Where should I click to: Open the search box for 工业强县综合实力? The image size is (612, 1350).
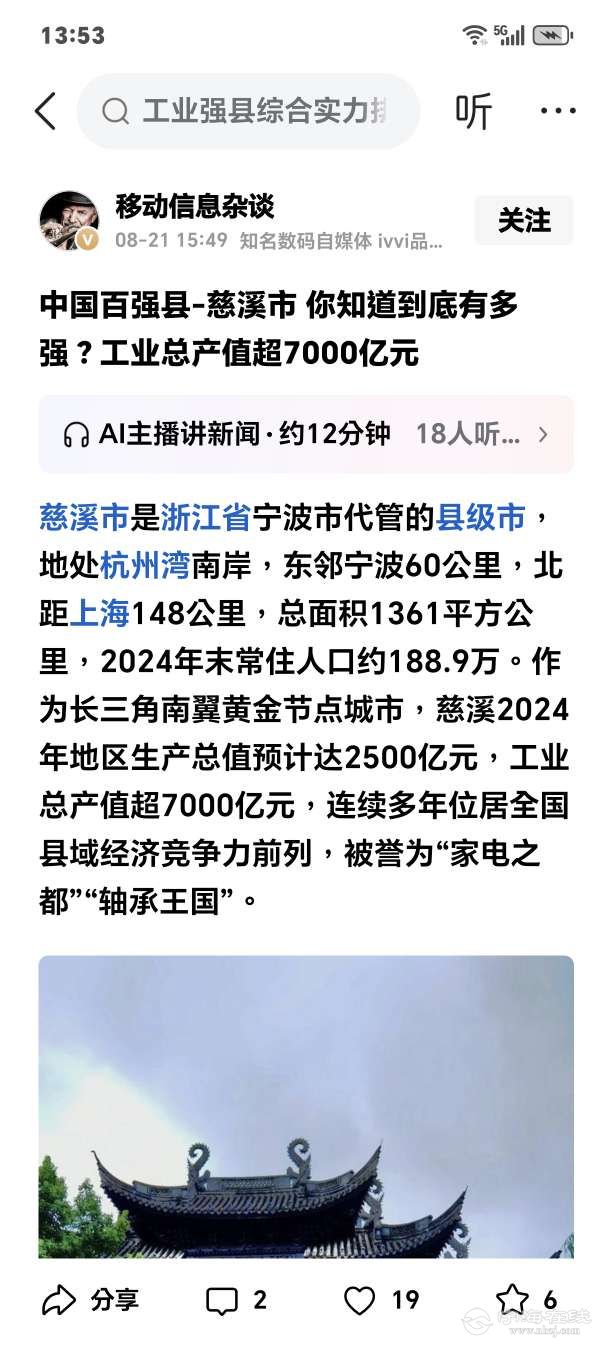point(250,111)
